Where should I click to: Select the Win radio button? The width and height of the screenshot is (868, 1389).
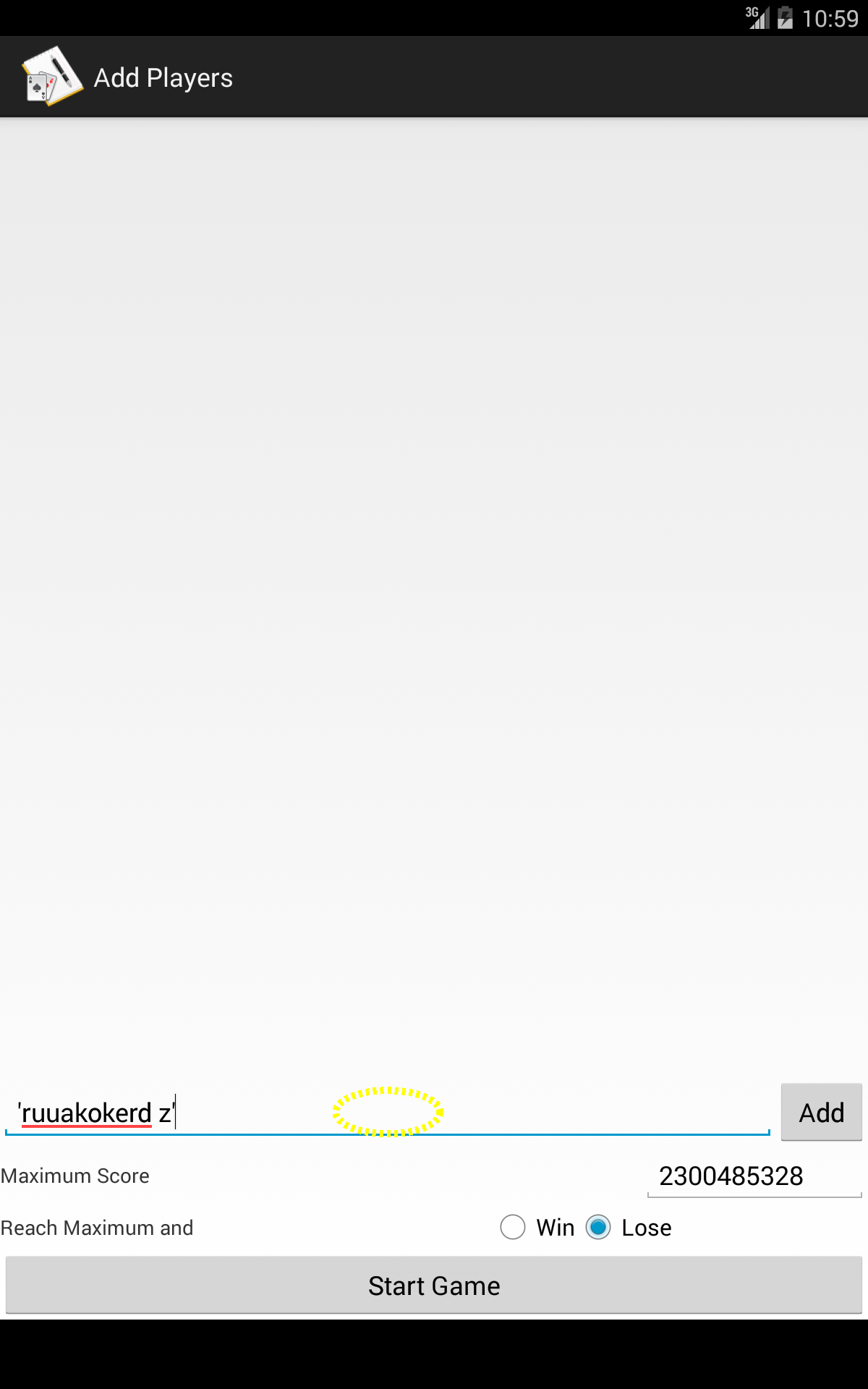click(x=537, y=1227)
